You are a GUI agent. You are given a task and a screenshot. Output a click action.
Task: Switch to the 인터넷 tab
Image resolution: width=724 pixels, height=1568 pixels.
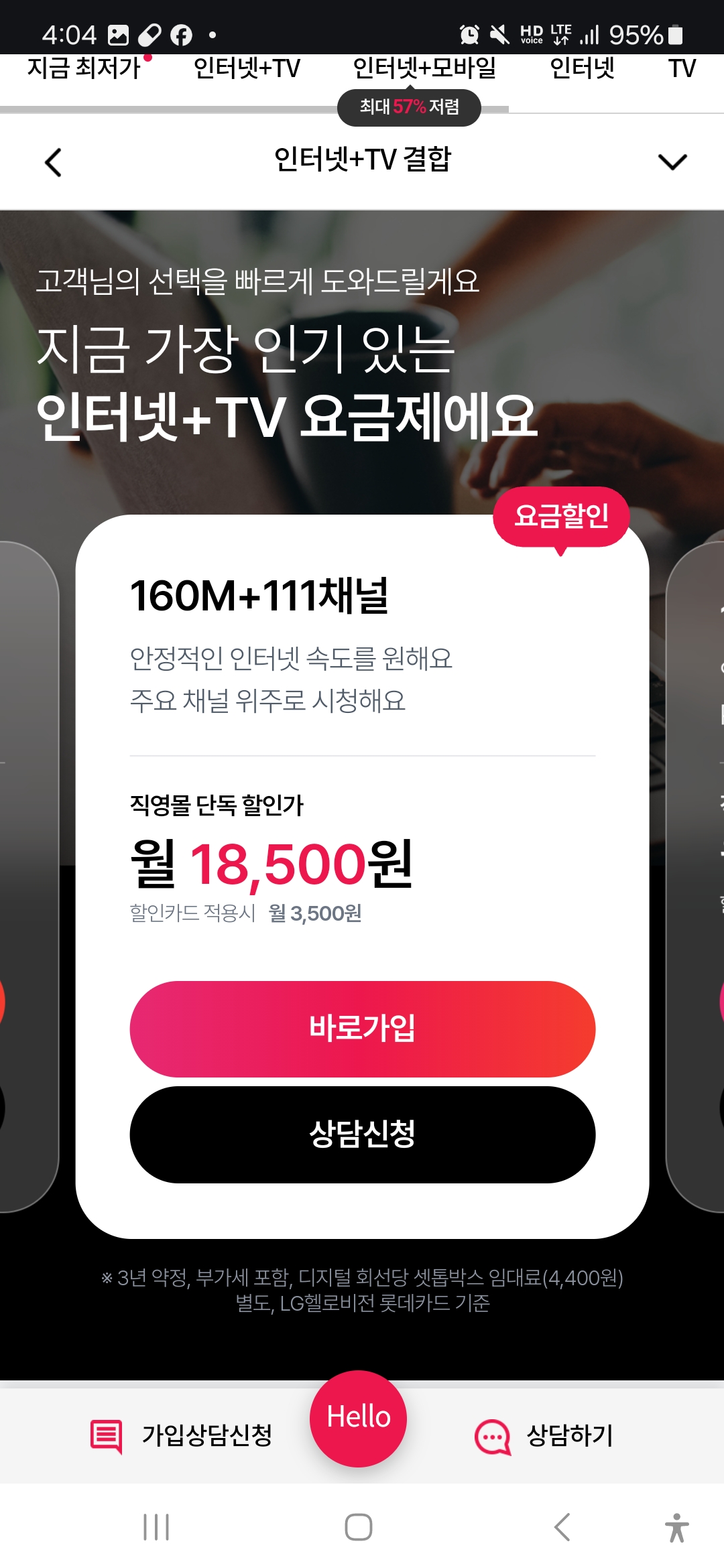582,68
